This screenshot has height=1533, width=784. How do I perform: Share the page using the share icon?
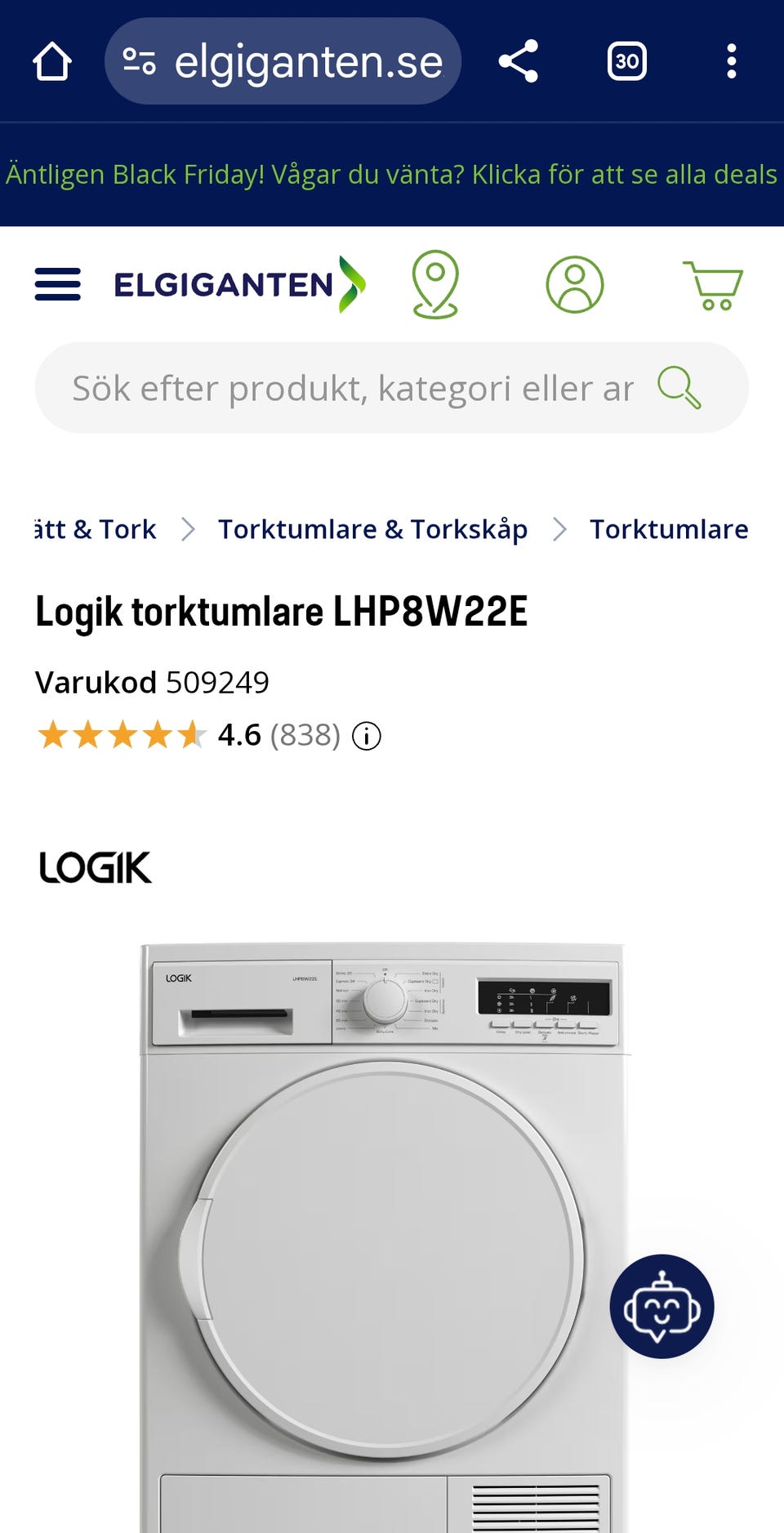point(519,61)
